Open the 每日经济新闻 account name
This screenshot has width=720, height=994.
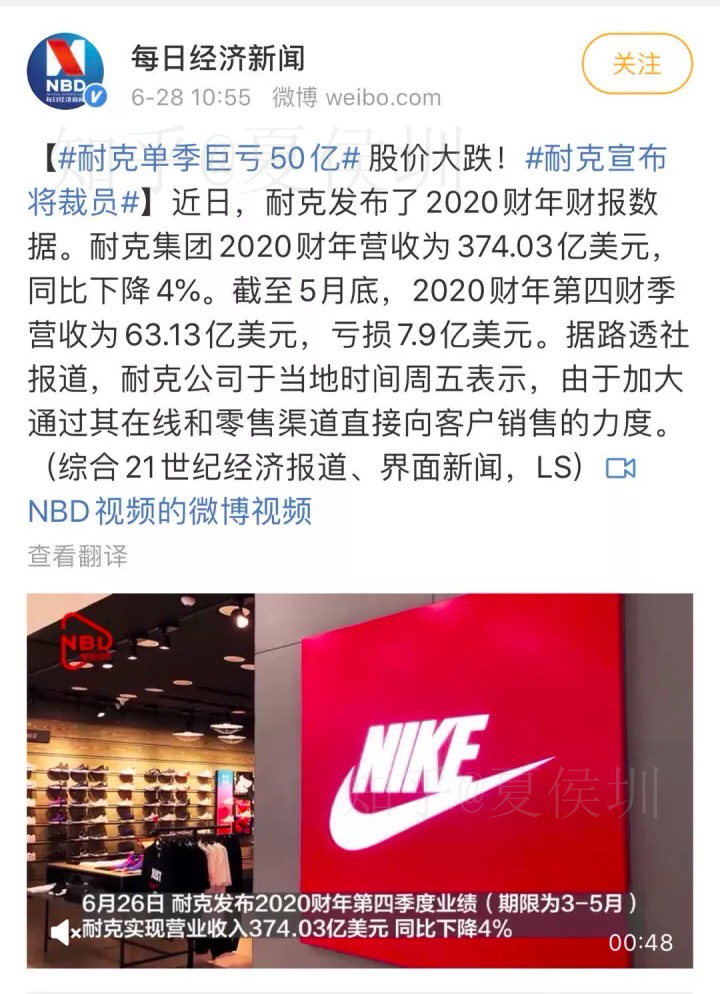217,57
